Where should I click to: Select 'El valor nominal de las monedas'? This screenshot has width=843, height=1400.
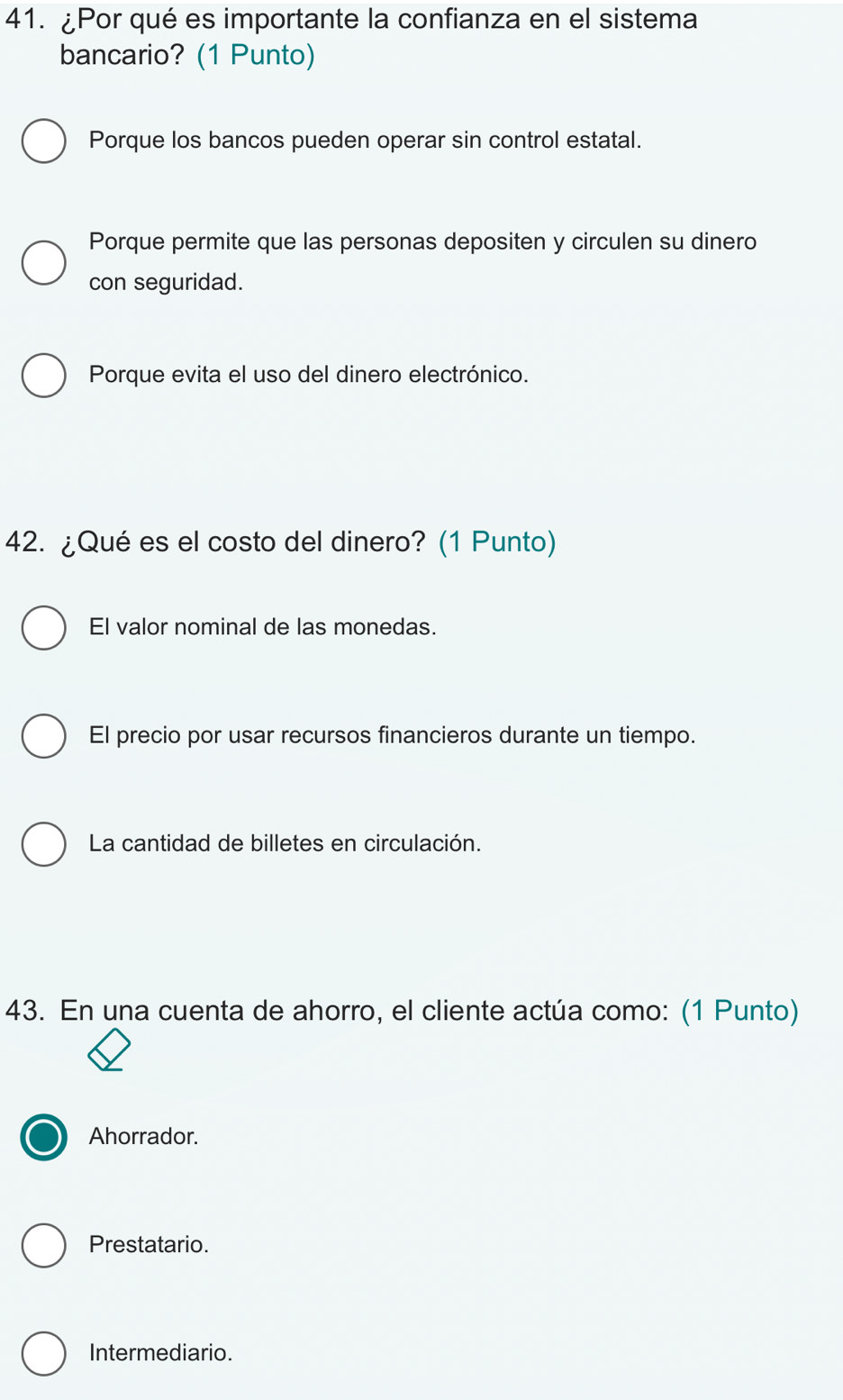pyautogui.click(x=43, y=628)
